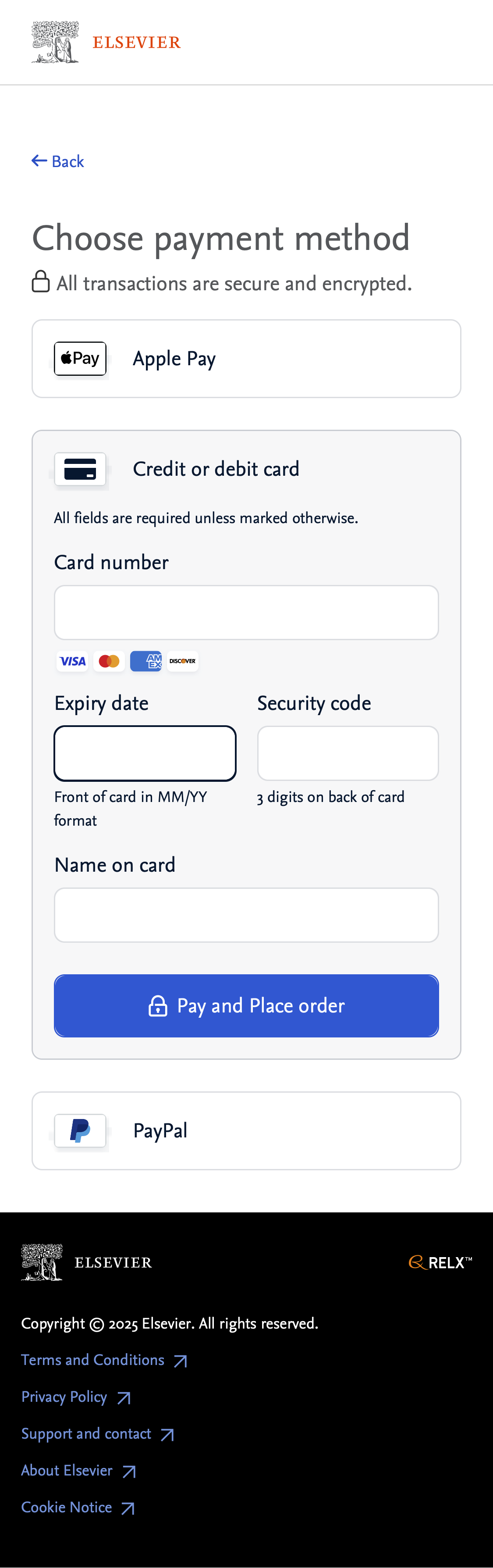Screen dimensions: 493x1568
Task: Focus the Card number field
Action: pyautogui.click(x=246, y=613)
